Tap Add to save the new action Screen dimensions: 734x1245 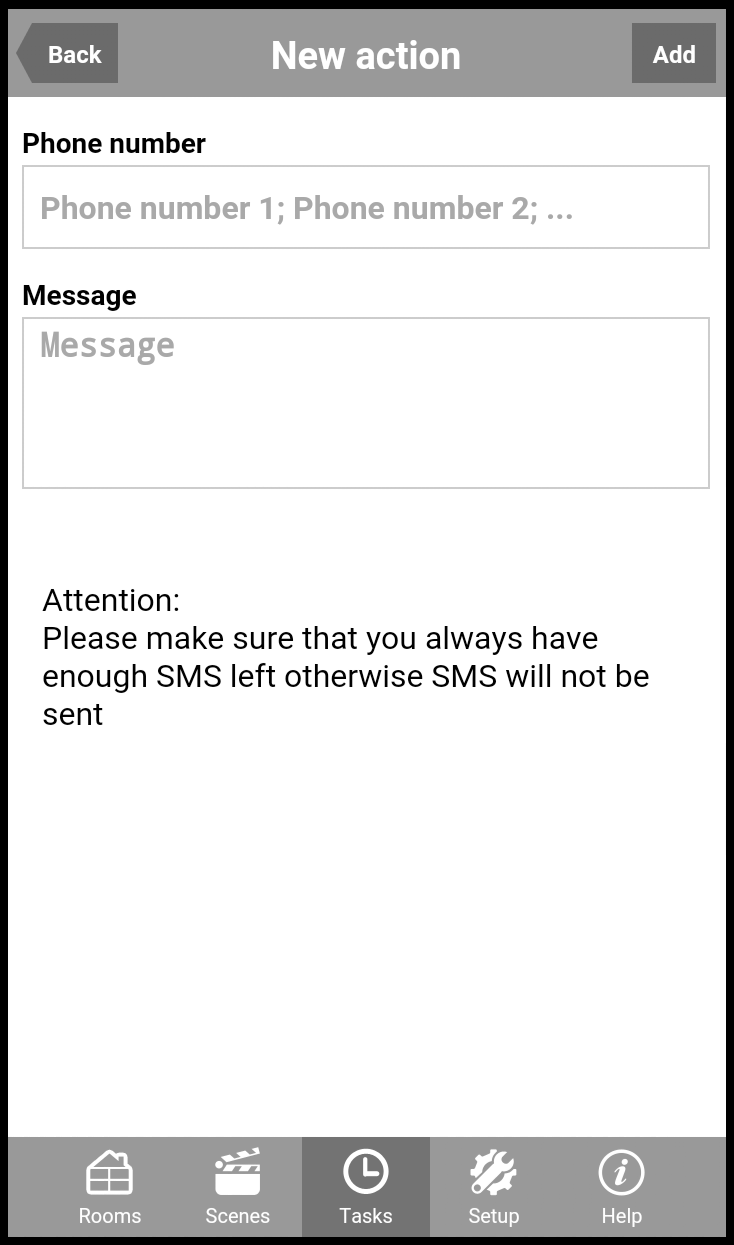(x=673, y=54)
